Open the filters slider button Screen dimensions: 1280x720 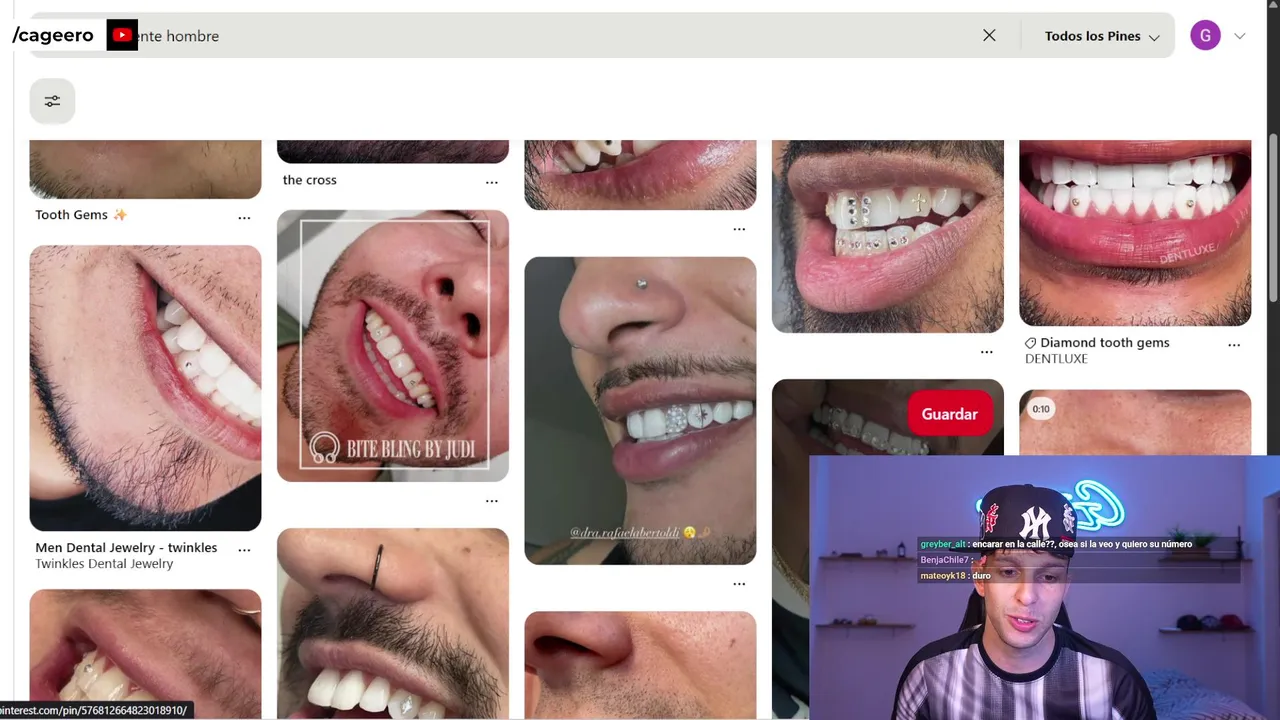click(52, 101)
